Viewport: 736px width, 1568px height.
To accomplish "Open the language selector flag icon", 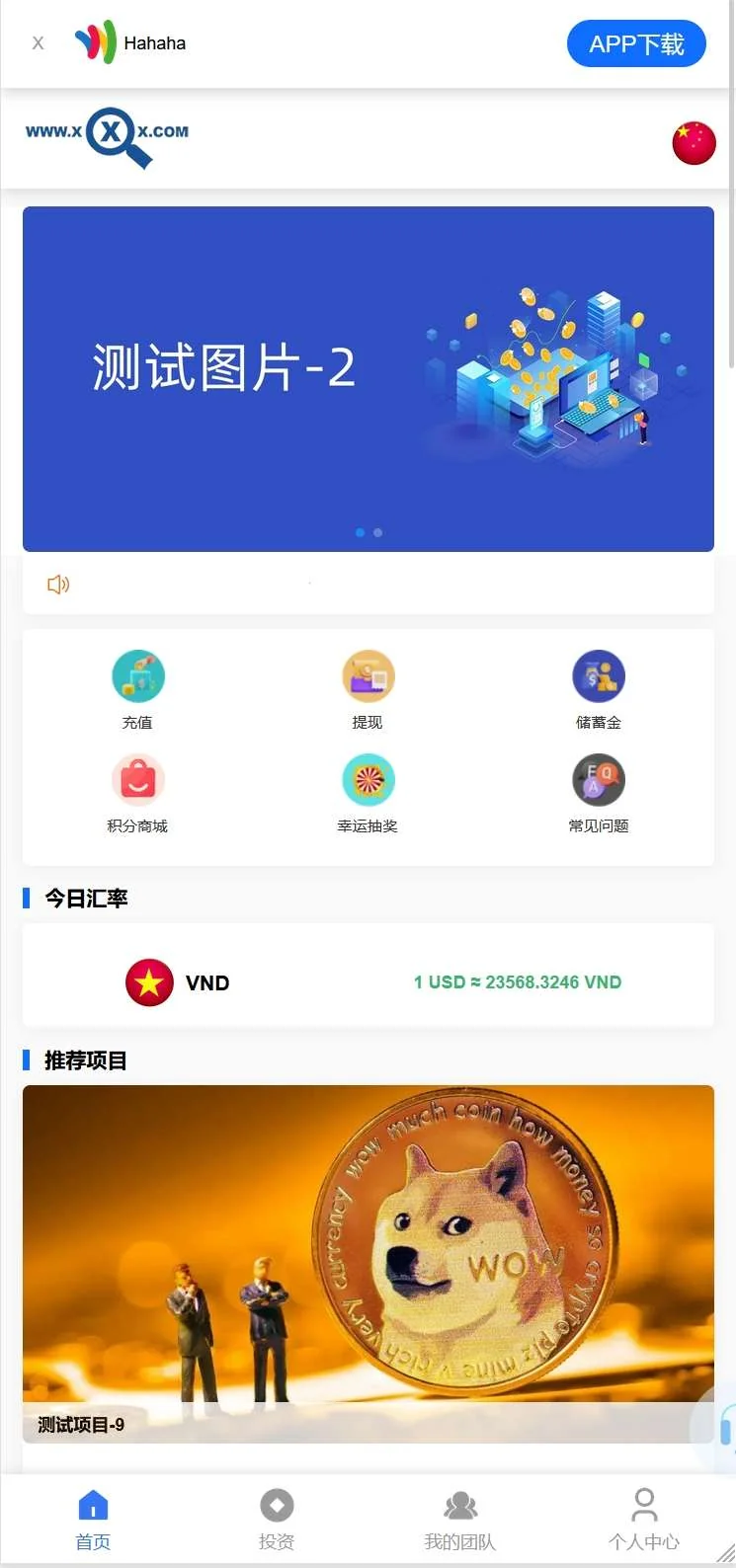I will point(694,143).
